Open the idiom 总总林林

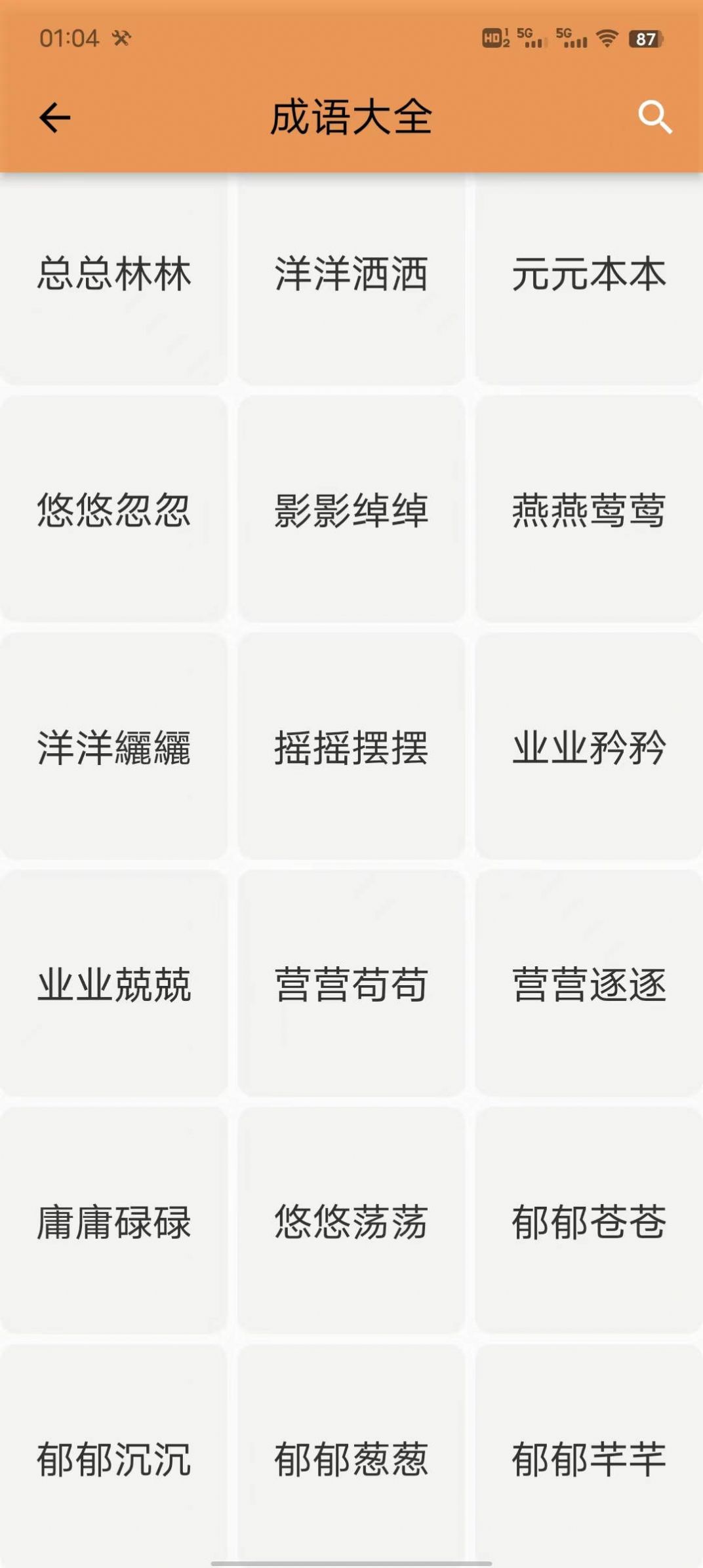pyautogui.click(x=114, y=274)
